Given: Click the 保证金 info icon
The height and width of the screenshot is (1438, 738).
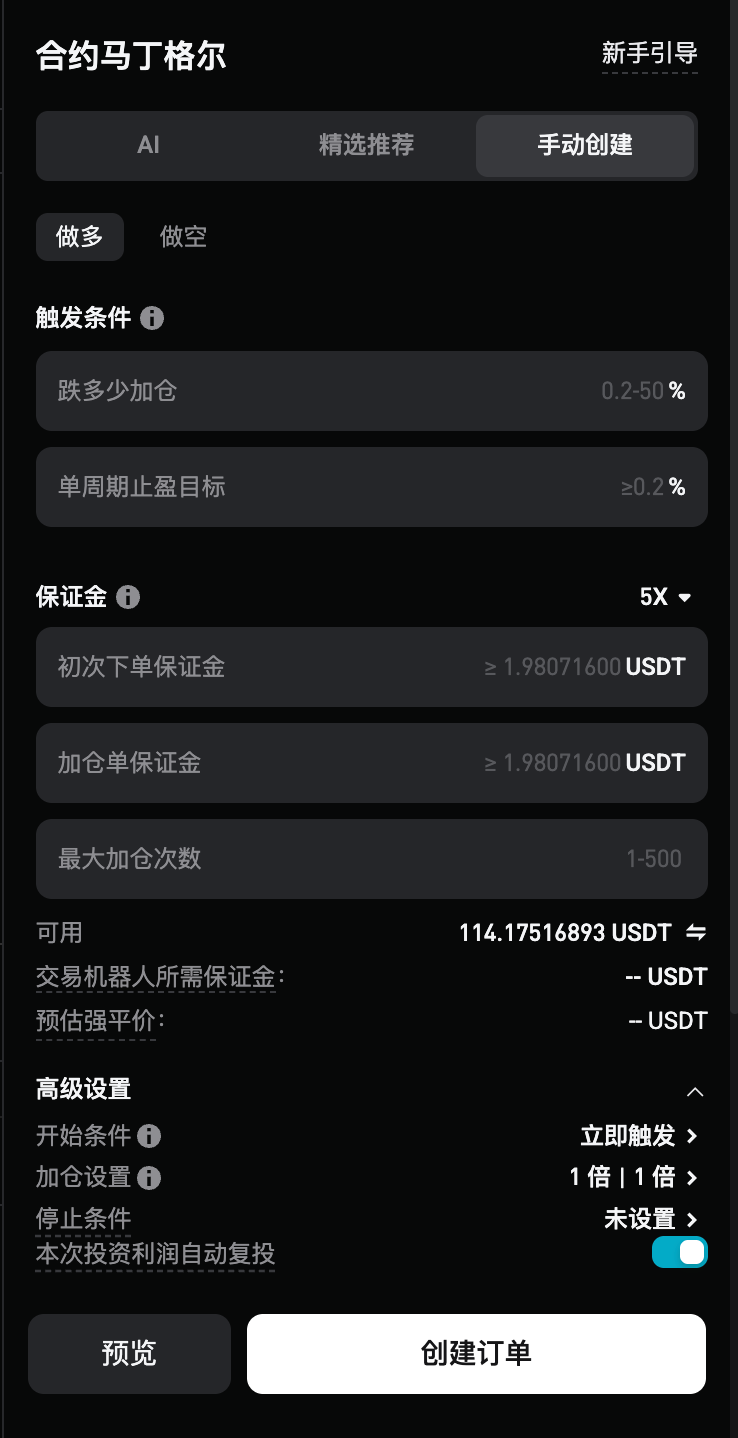Looking at the screenshot, I should pos(127,597).
